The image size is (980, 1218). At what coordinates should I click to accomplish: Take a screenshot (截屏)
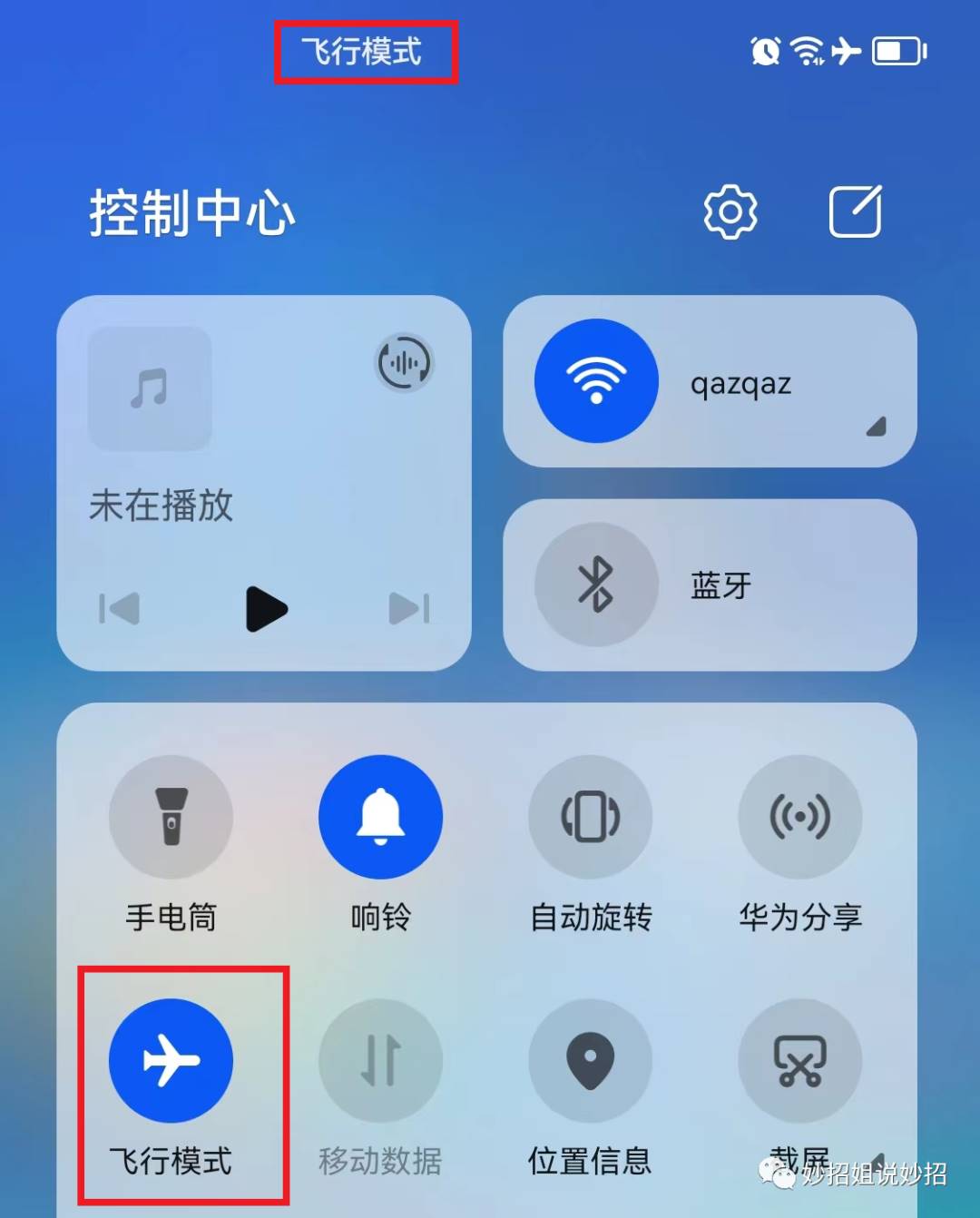coord(799,1060)
